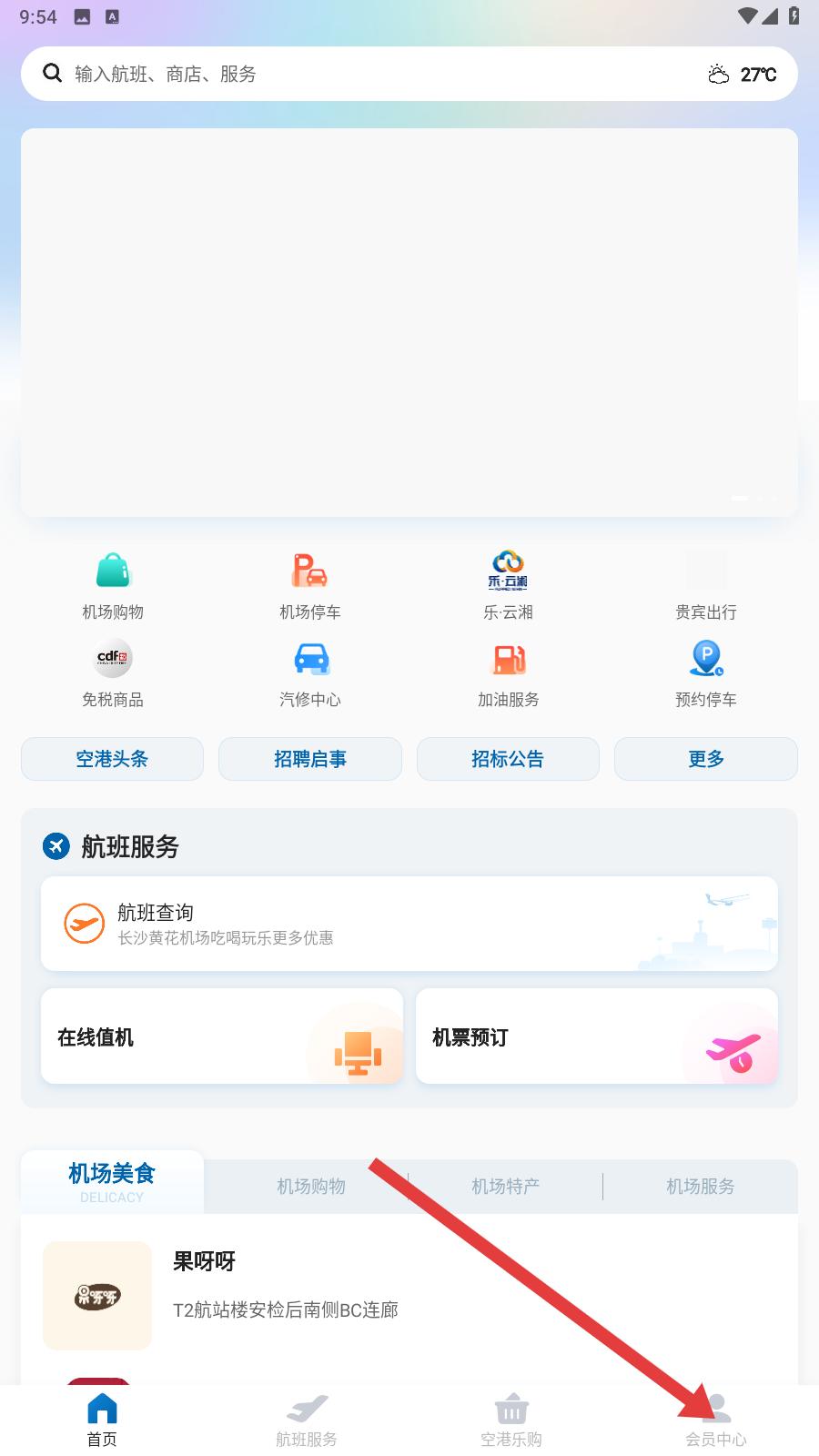This screenshot has width=819, height=1456.
Task: Tap the 招标公告 button
Action: coord(508,759)
